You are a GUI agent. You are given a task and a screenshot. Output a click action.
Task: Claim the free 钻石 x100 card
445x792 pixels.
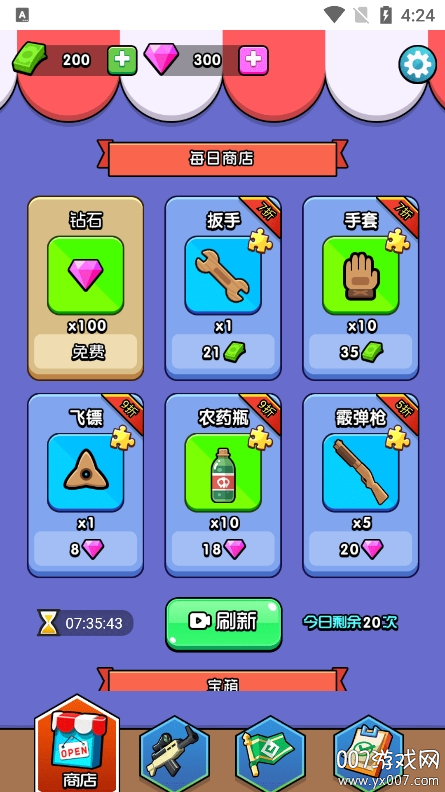pyautogui.click(x=85, y=288)
